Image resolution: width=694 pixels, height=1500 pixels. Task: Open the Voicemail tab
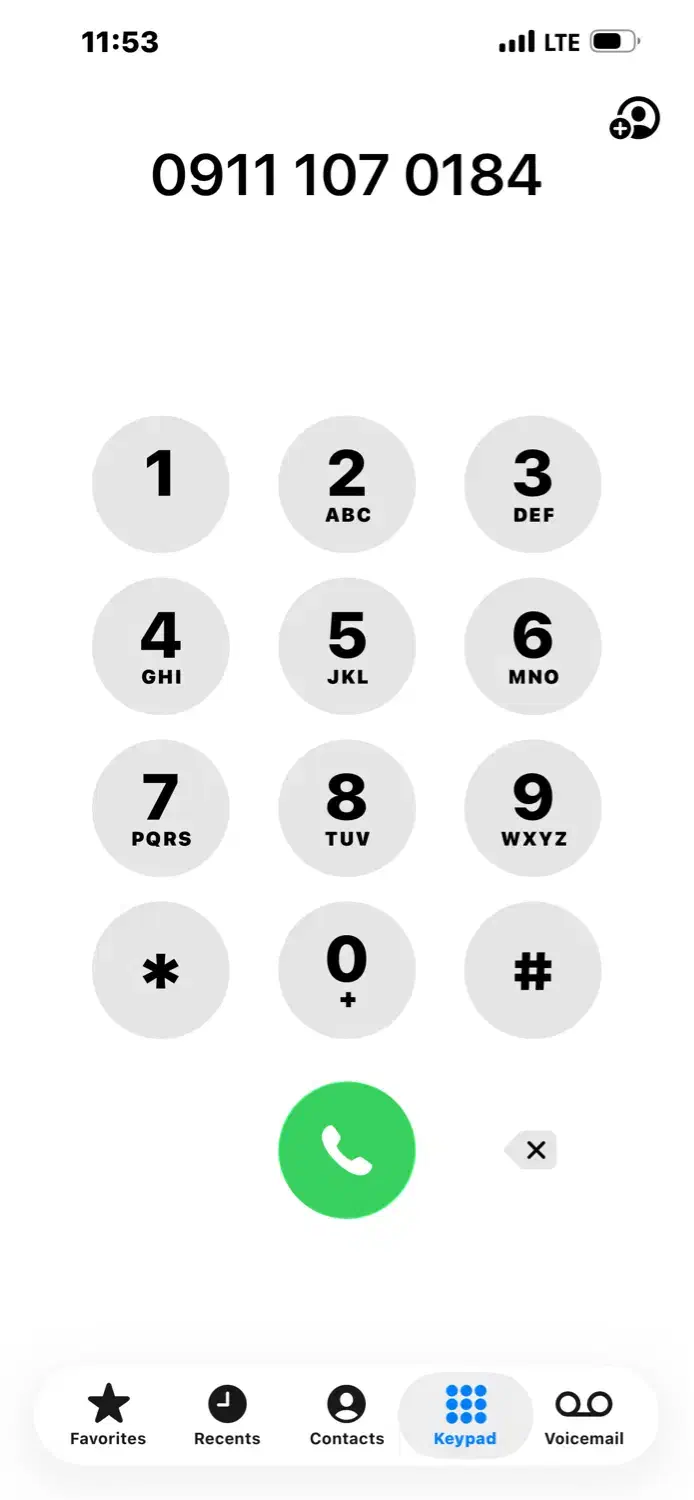coord(584,1415)
